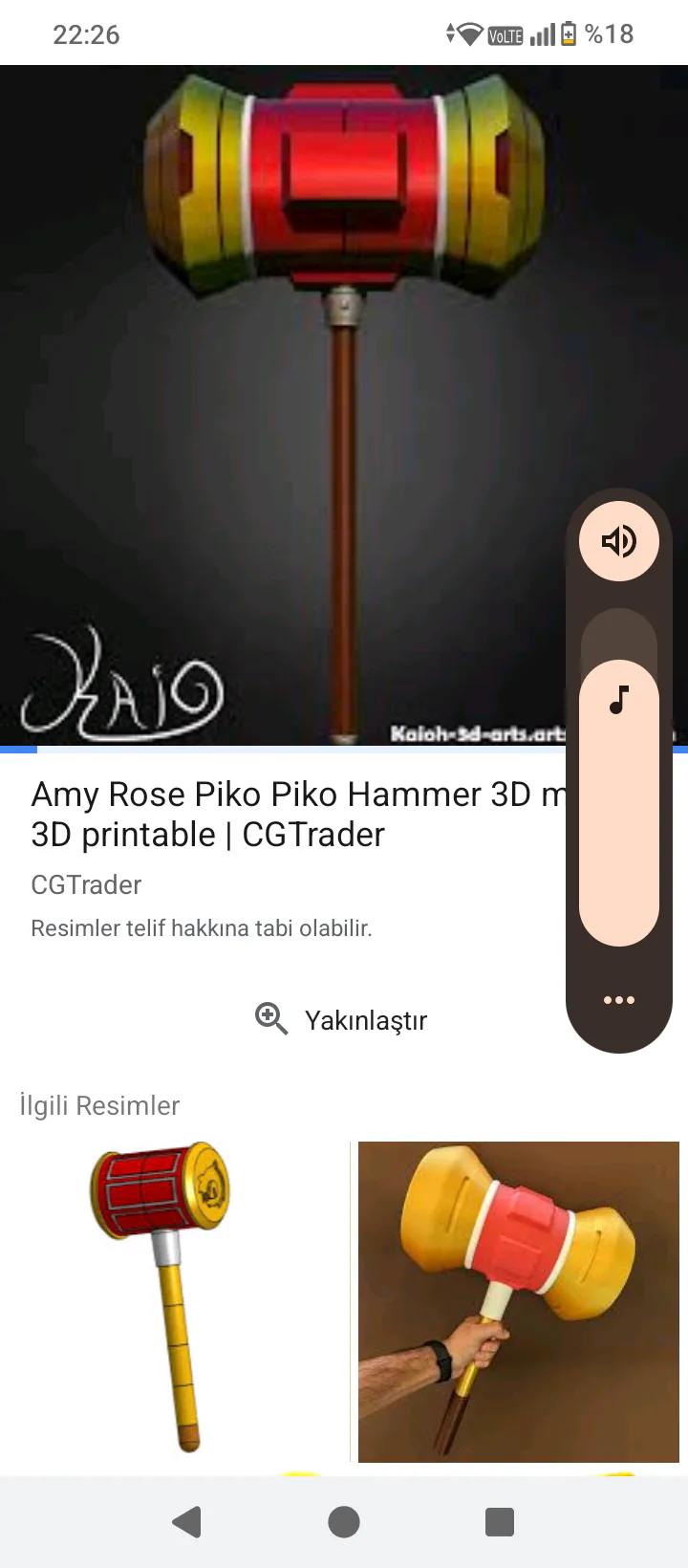Go back with system back button
Screen dimensions: 688x1568
[187, 1521]
